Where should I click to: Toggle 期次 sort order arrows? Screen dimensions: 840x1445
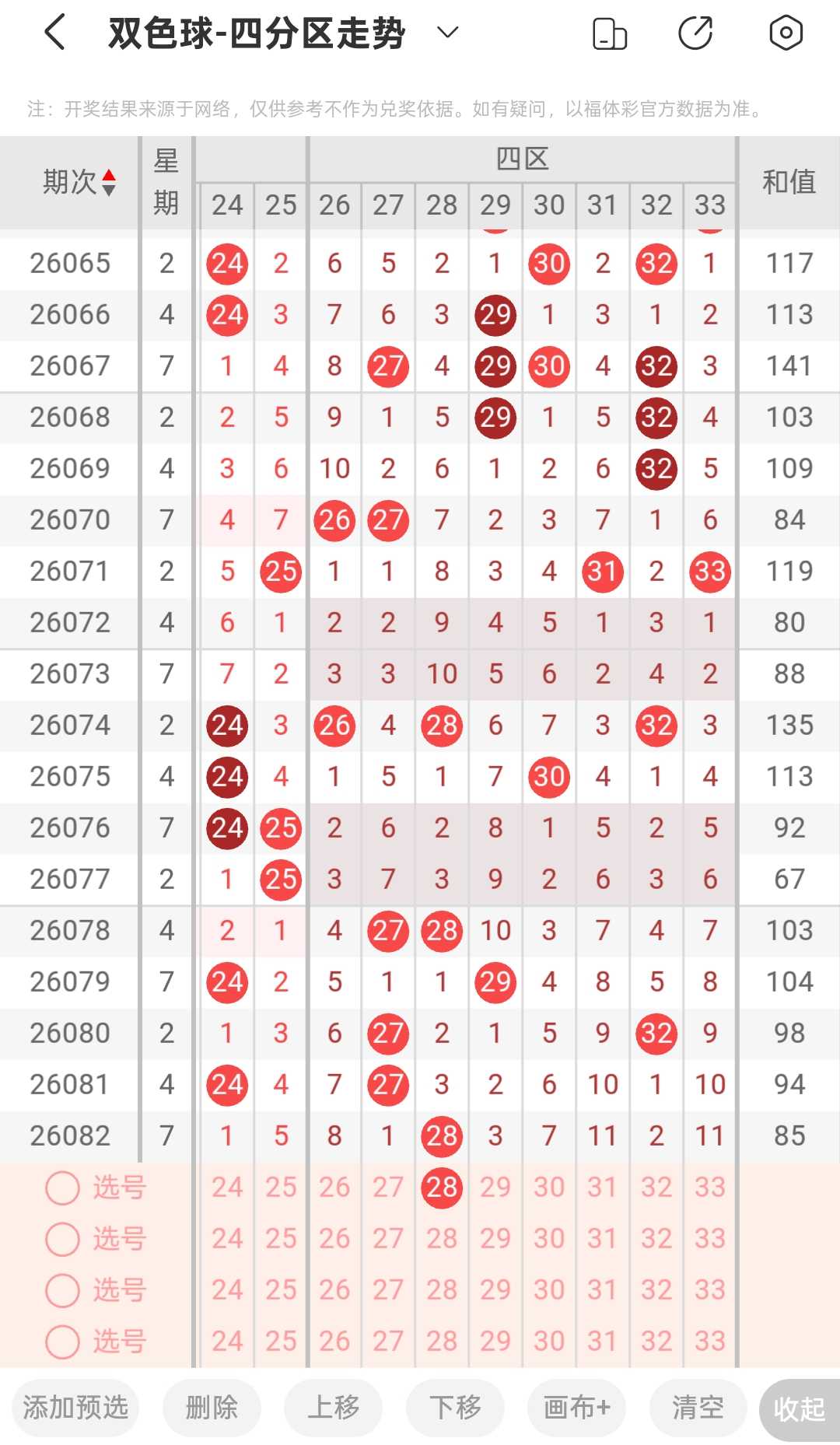(x=109, y=182)
